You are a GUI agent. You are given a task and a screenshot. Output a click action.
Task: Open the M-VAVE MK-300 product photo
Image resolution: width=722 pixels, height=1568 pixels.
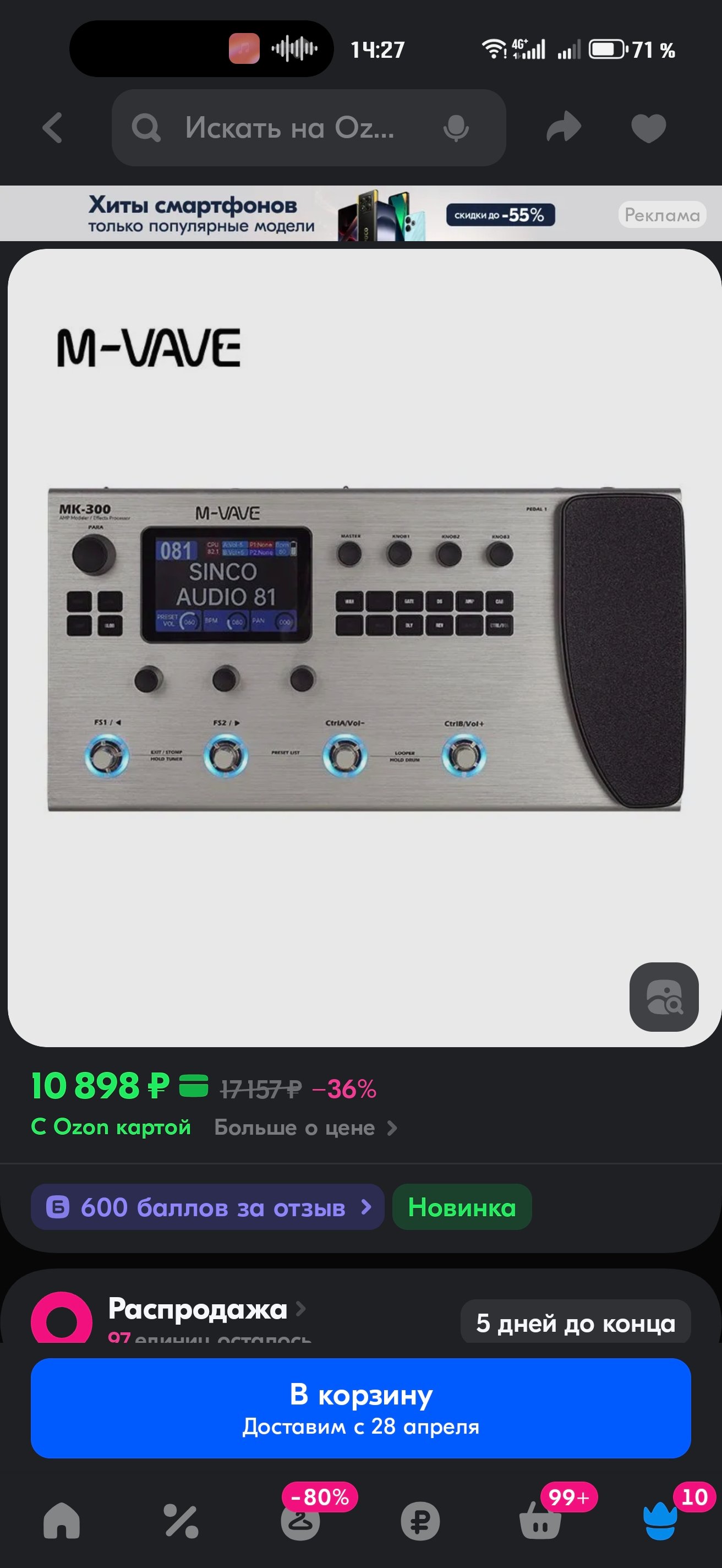[x=364, y=648]
